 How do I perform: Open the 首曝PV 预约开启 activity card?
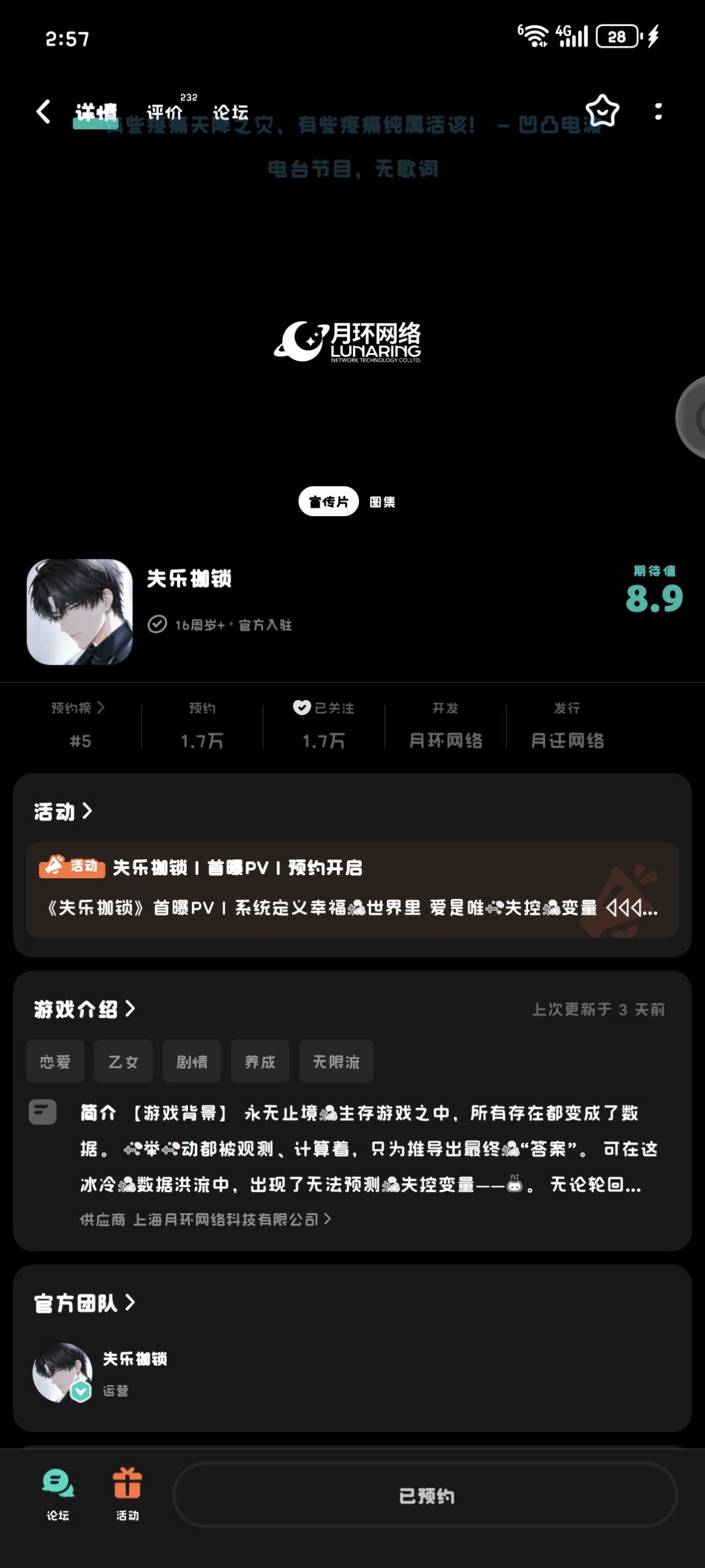click(352, 889)
